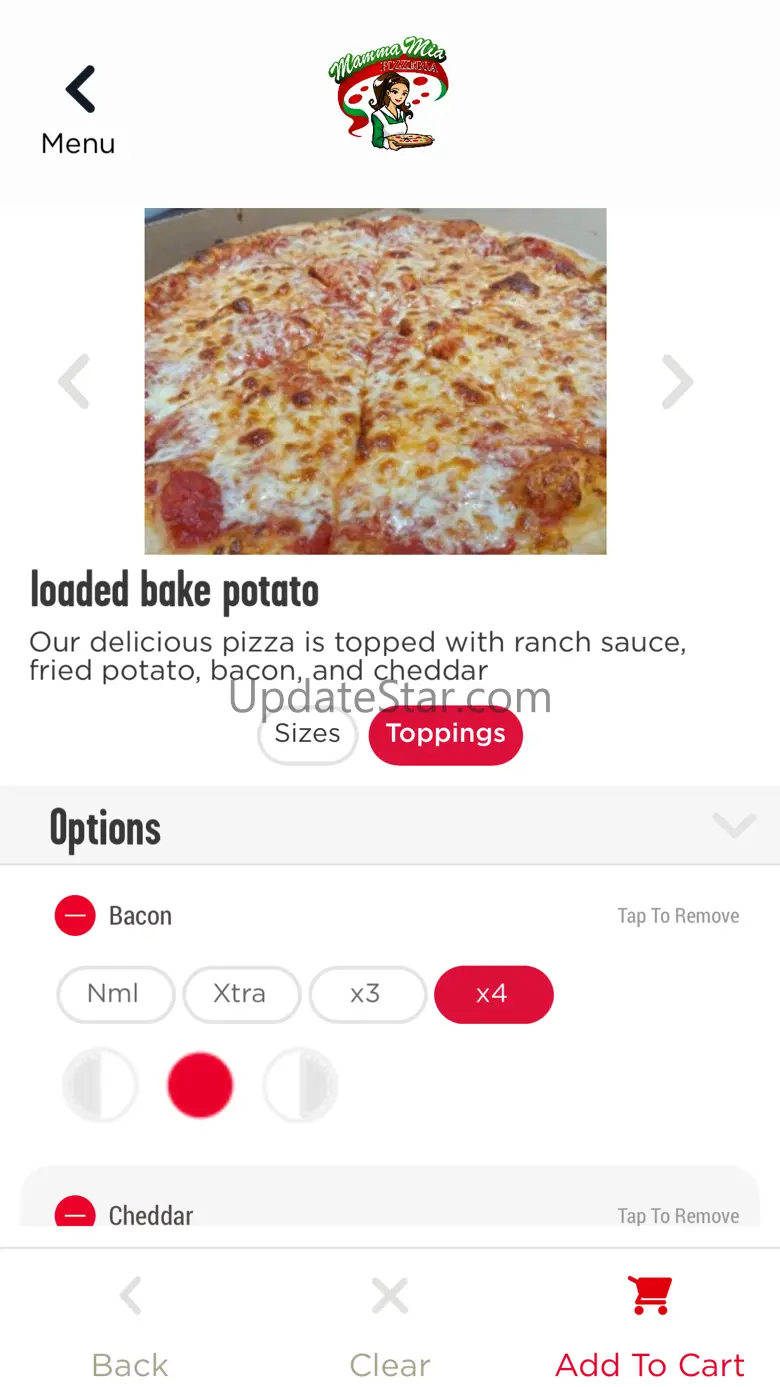The width and height of the screenshot is (780, 1387).
Task: Select the Toppings tab
Action: 445,735
